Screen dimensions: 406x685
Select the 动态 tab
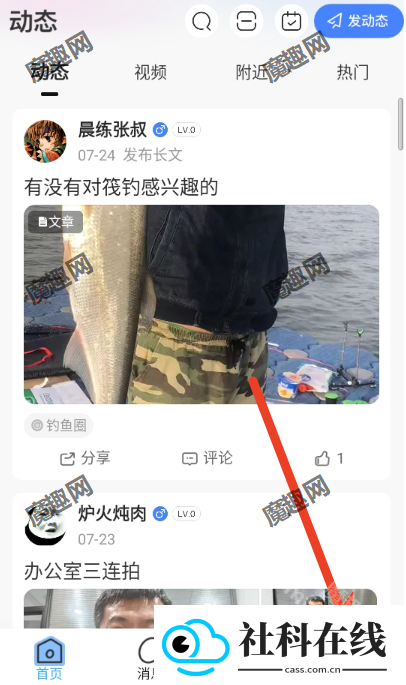49,72
